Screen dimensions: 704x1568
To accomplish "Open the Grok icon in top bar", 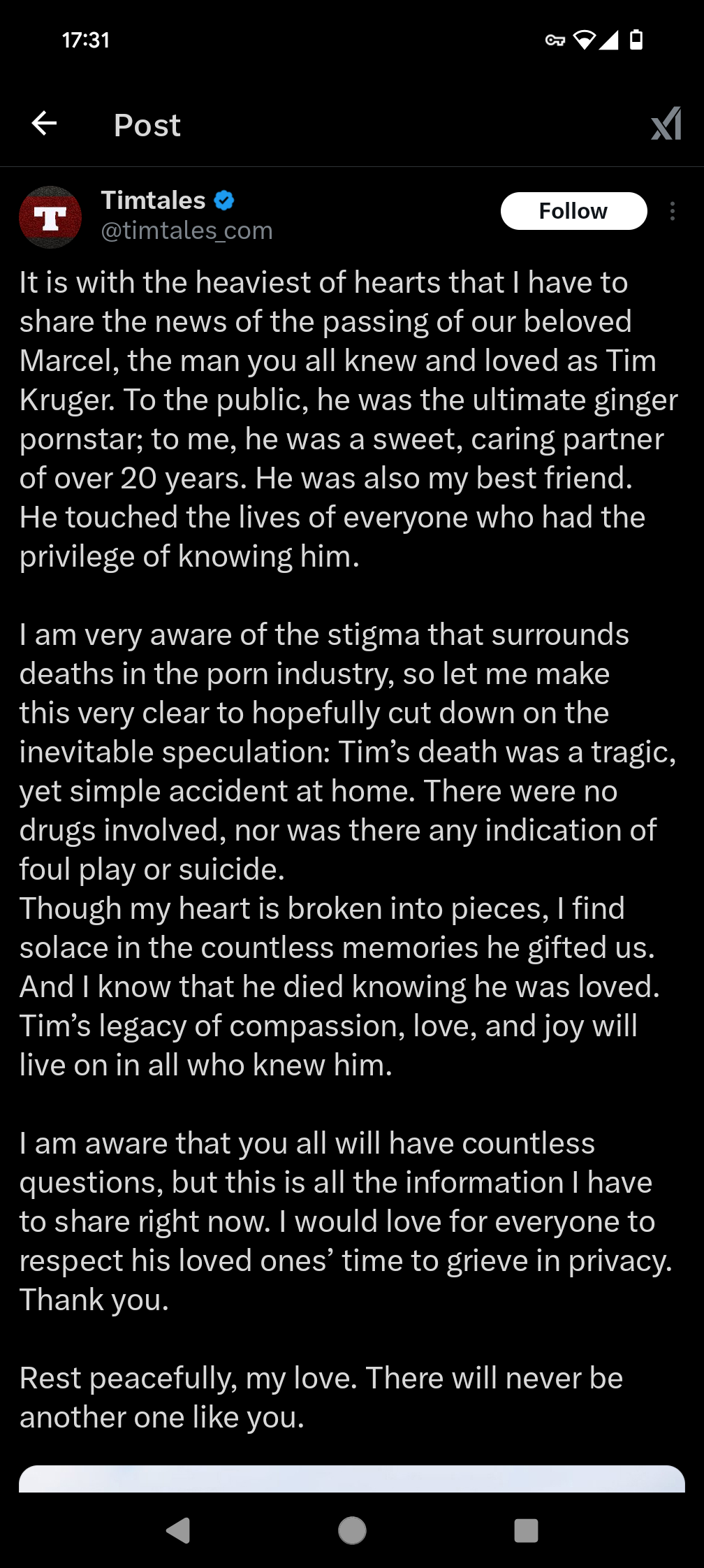I will tap(666, 124).
